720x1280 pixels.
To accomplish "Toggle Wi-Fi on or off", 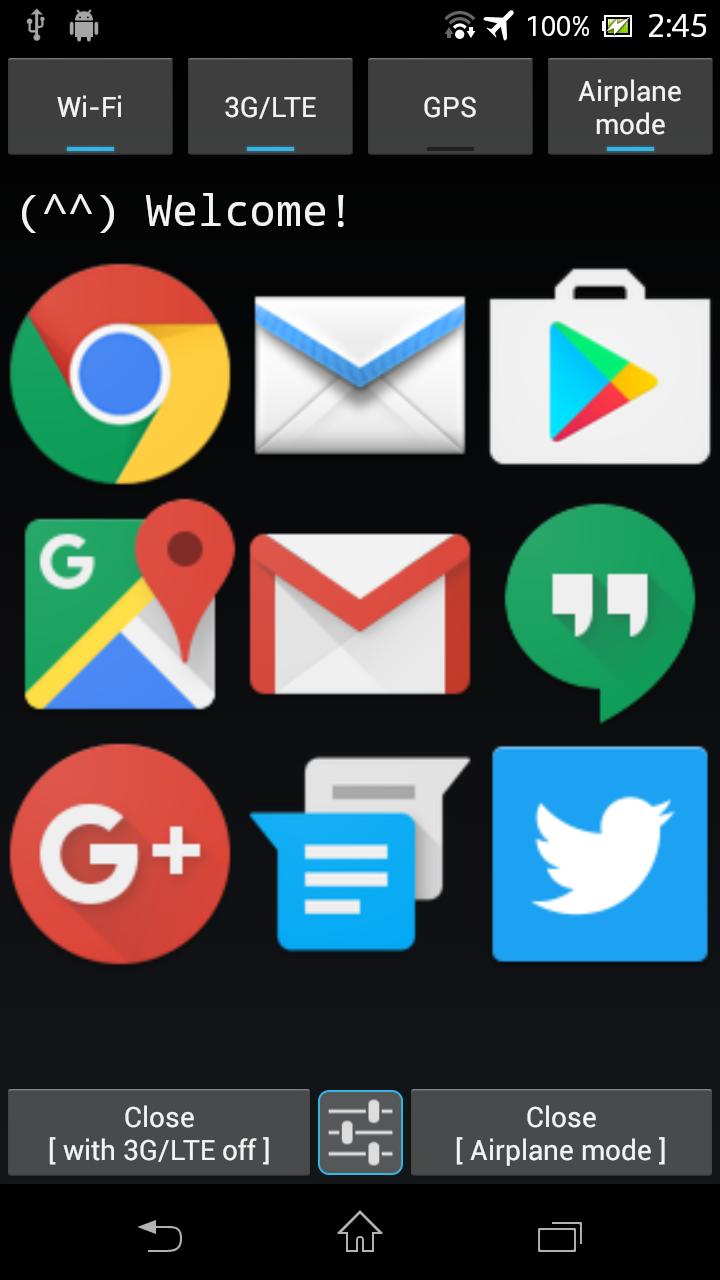I will [x=90, y=105].
